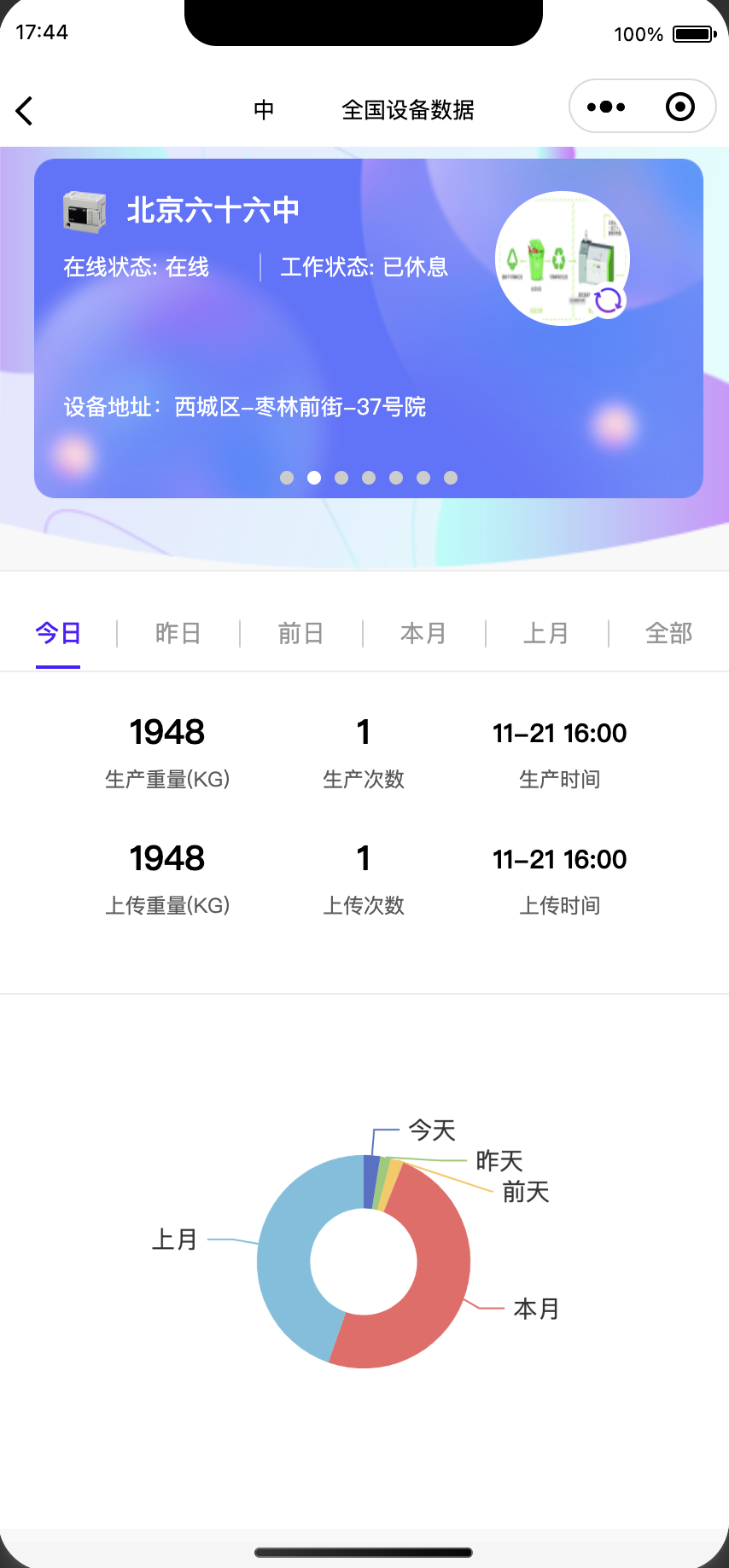Click the battery status icon
The height and width of the screenshot is (1568, 729).
pyautogui.click(x=693, y=33)
